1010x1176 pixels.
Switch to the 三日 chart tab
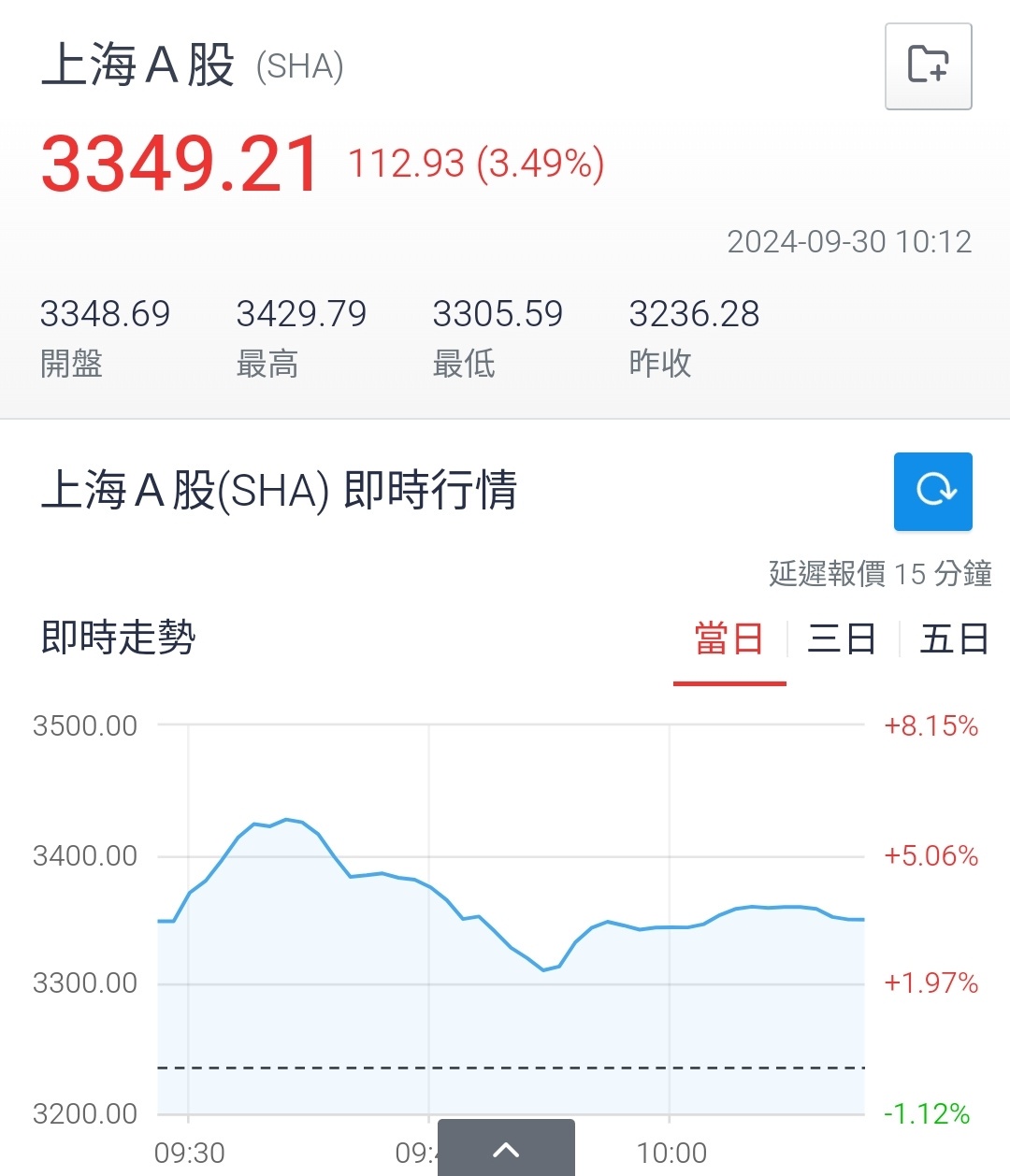(842, 640)
